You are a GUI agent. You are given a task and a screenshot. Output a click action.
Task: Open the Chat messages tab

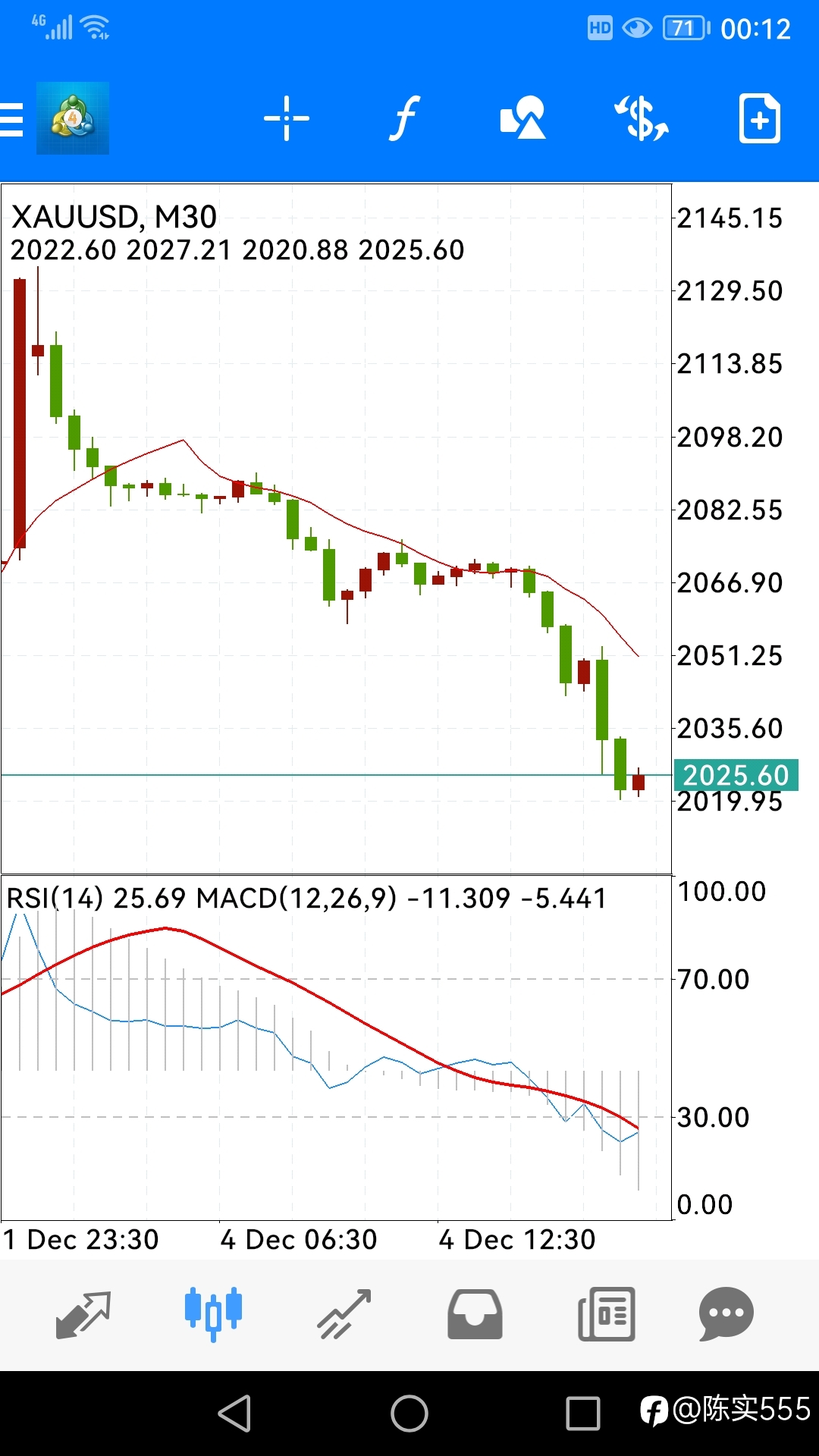tap(726, 1314)
